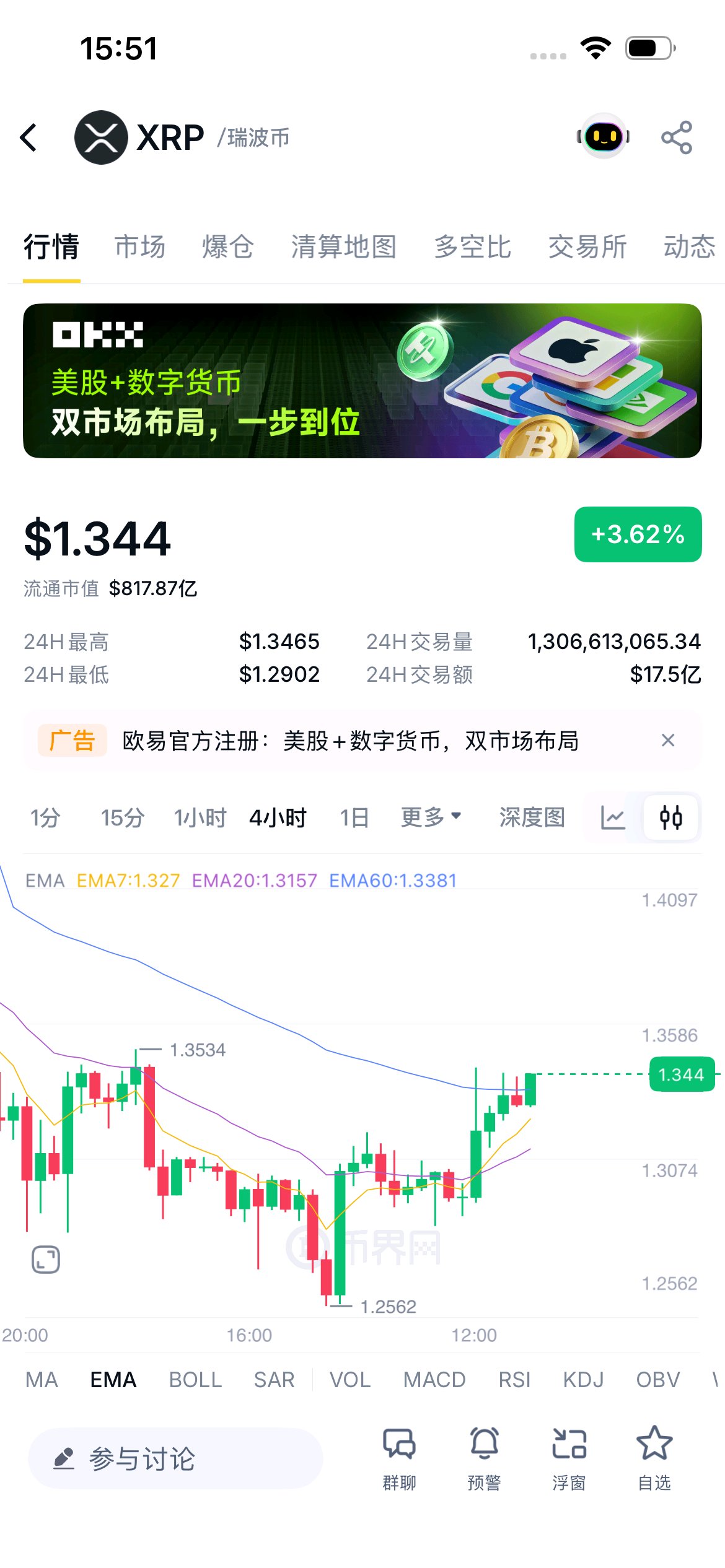Set a price alert via 预警
Screen dimensions: 725x1568
coord(484,1458)
